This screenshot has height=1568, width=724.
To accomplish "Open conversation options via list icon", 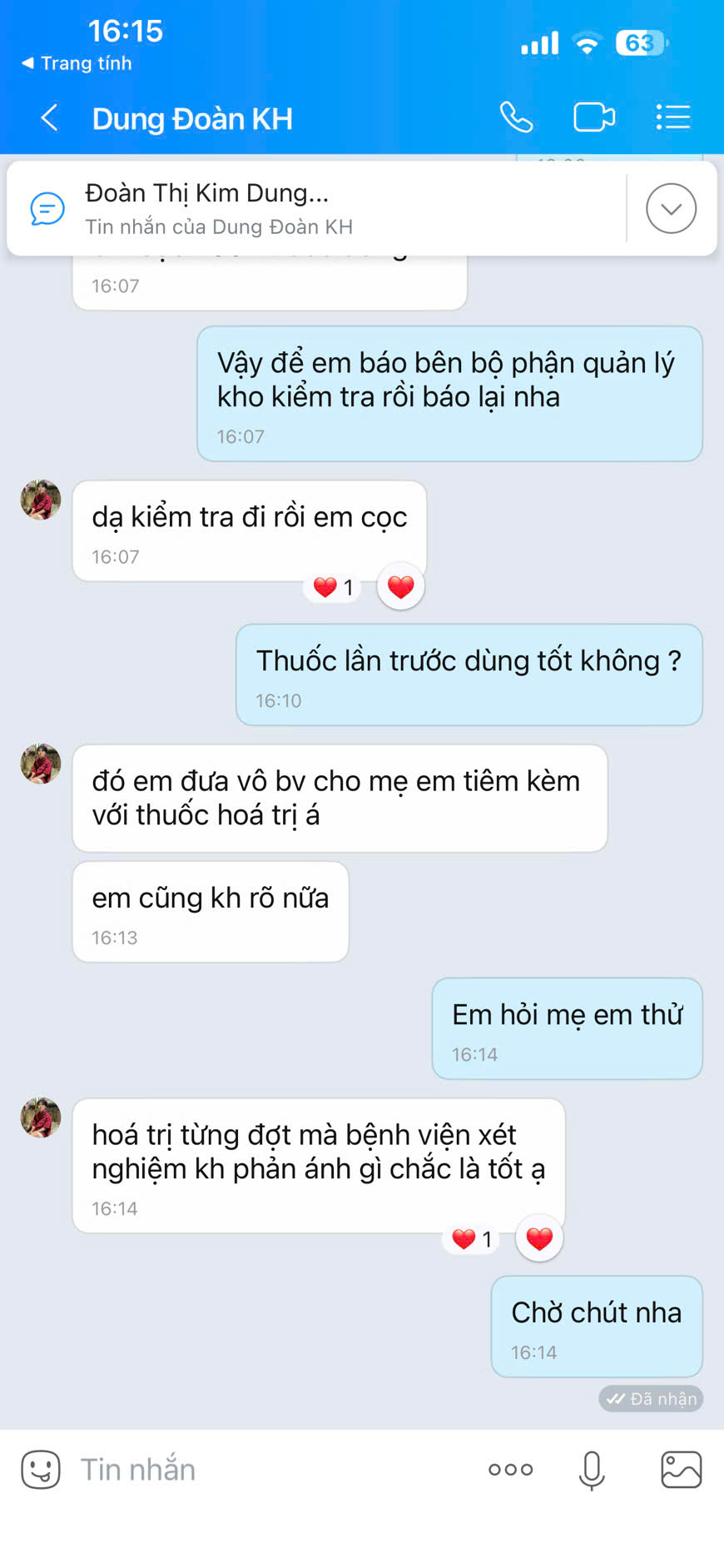I will click(x=672, y=117).
